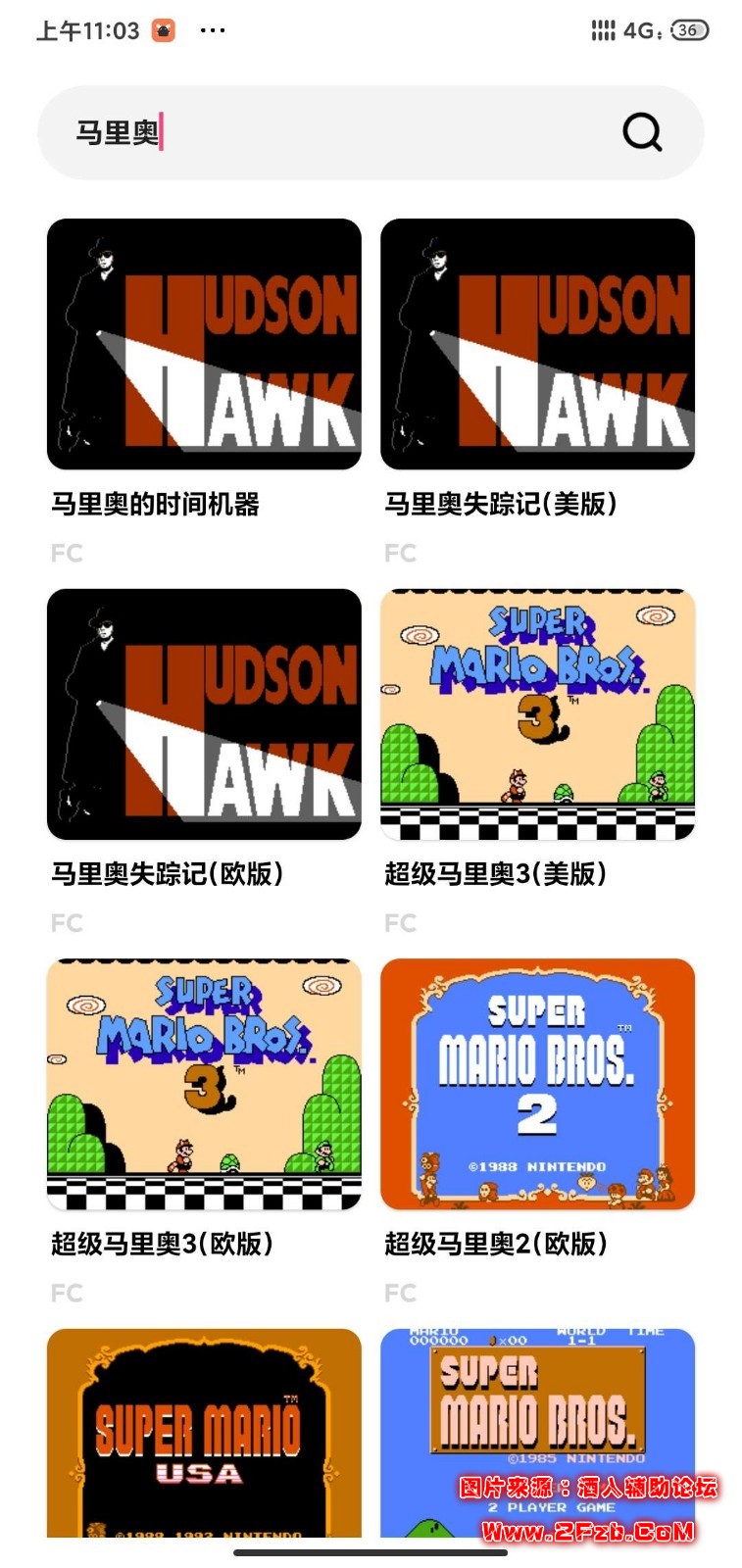Viewport: 742px width, 1568px height.
Task: Open the game 马里奥的时间机器
Action: tap(204, 345)
